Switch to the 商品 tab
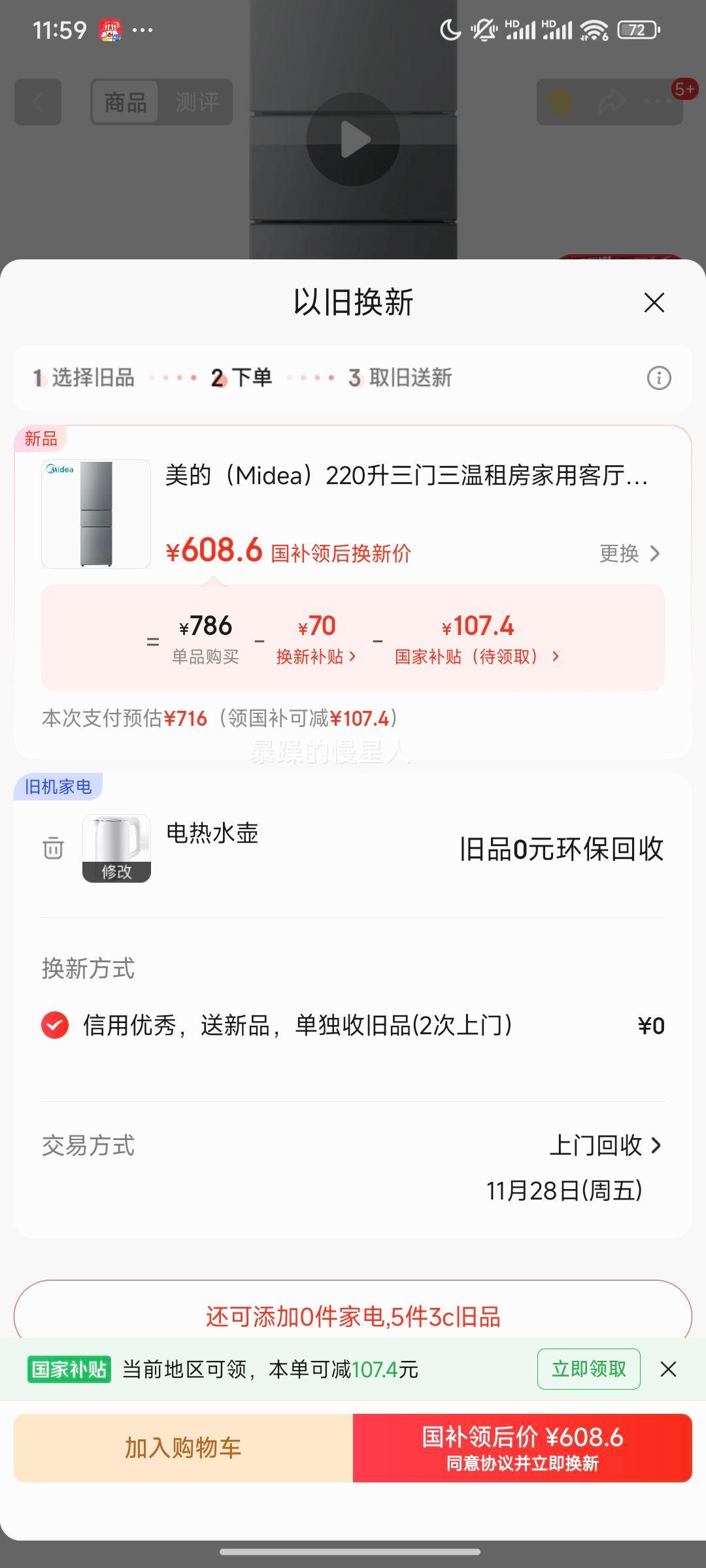The width and height of the screenshot is (706, 1568). (x=126, y=102)
